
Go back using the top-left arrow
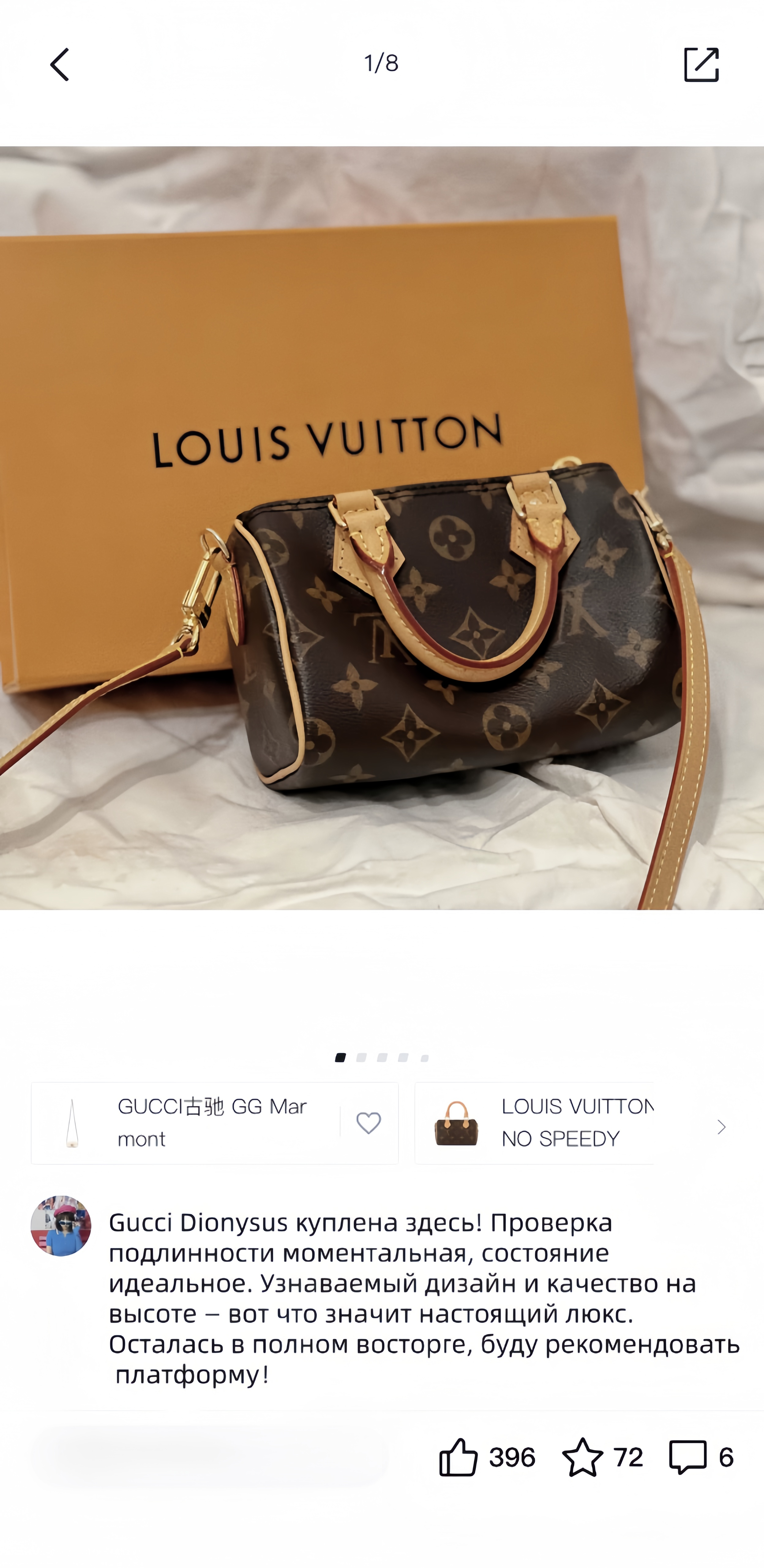[60, 65]
